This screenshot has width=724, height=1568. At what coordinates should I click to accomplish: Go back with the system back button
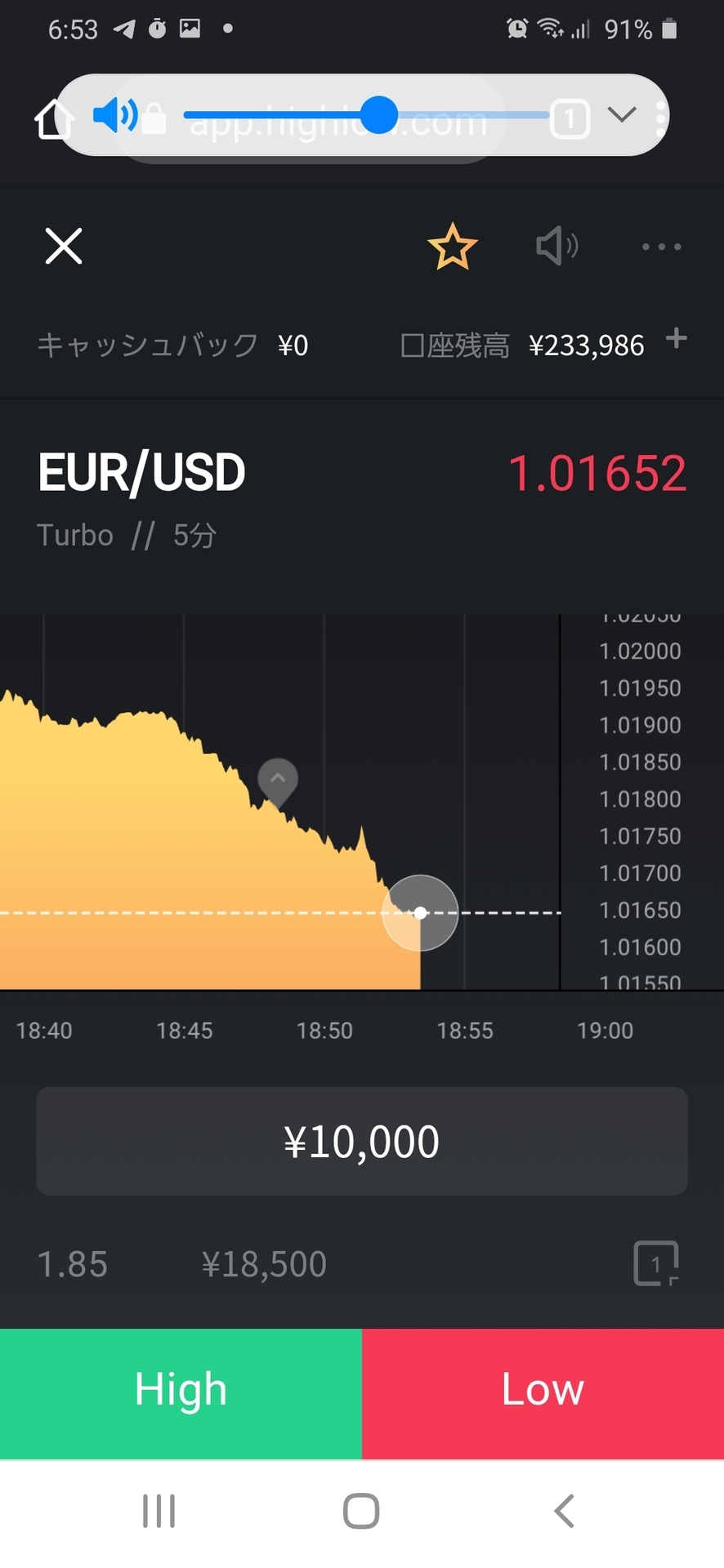click(x=564, y=1511)
